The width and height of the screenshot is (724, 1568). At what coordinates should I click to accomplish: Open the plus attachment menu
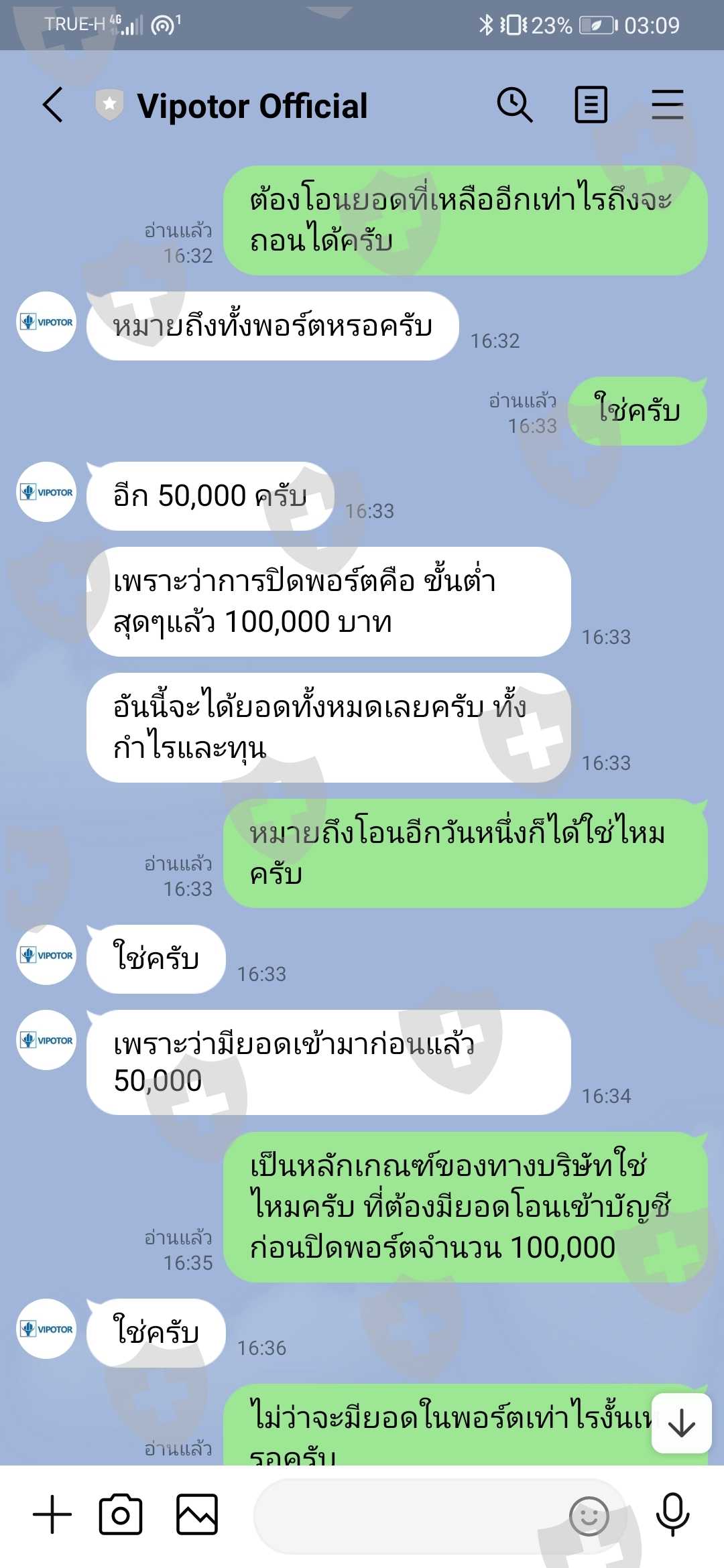52,1514
